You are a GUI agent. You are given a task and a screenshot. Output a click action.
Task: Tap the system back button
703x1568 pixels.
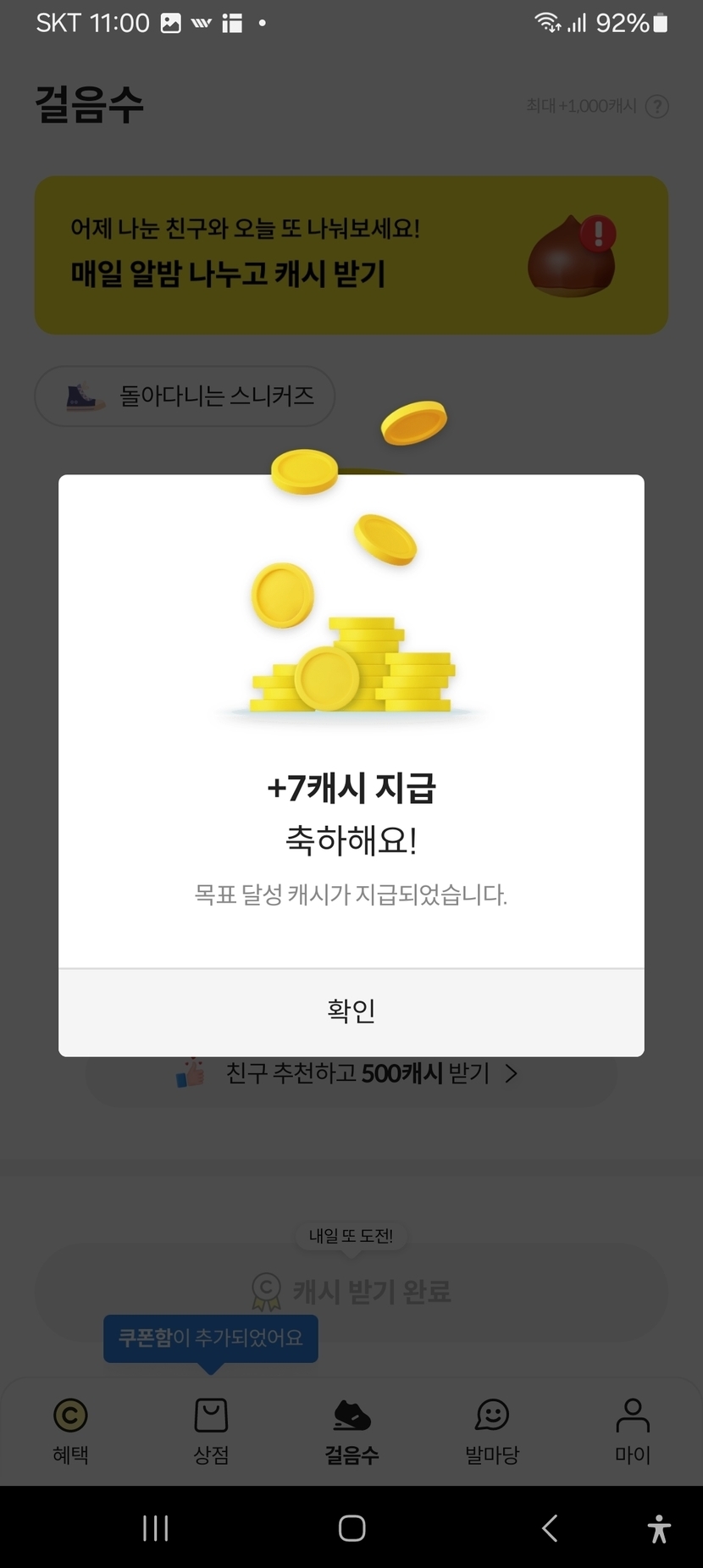point(550,1528)
